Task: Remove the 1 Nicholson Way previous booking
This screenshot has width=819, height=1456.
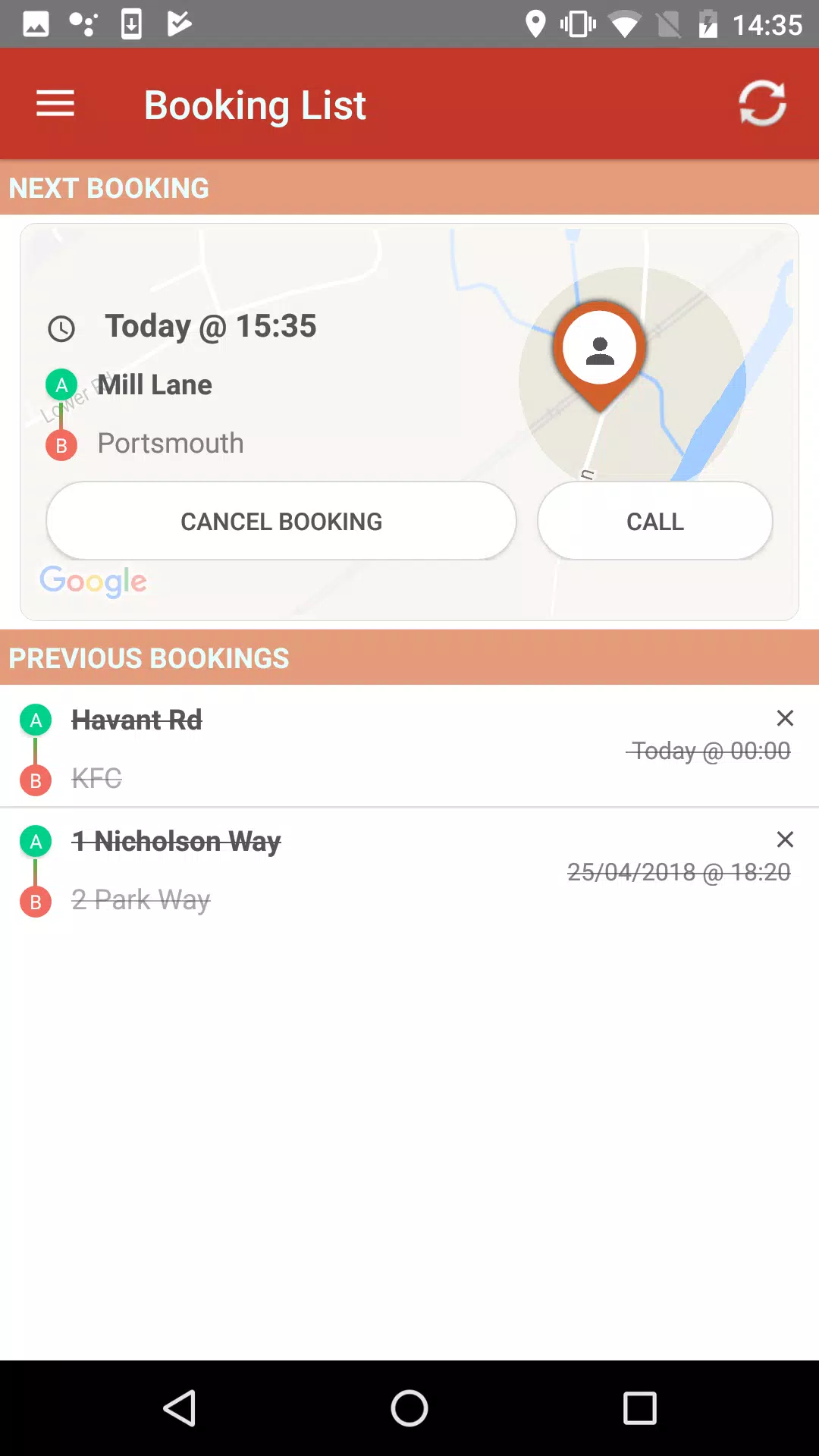Action: coord(785,839)
